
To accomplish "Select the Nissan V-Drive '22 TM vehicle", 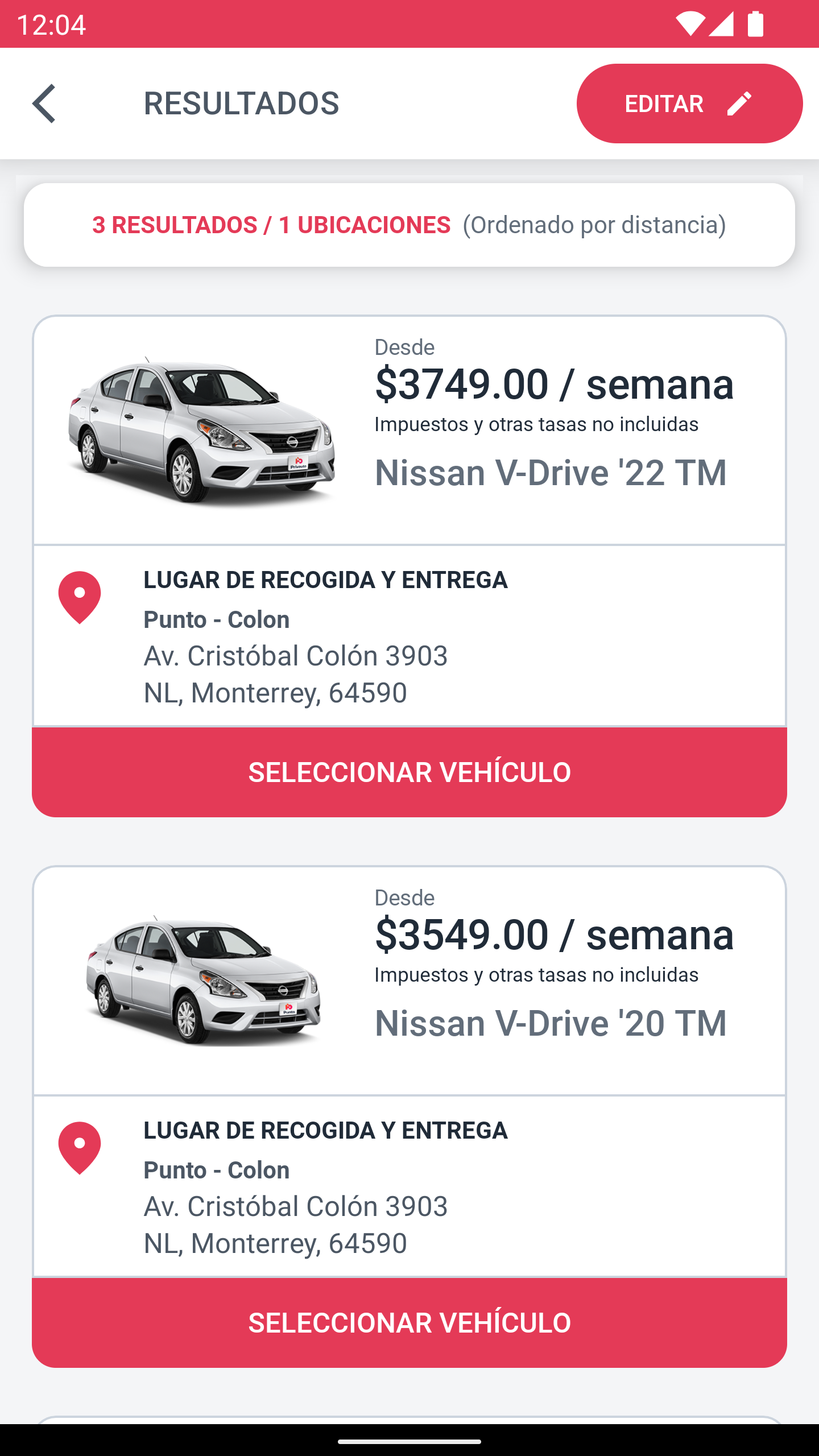I will coord(409,772).
